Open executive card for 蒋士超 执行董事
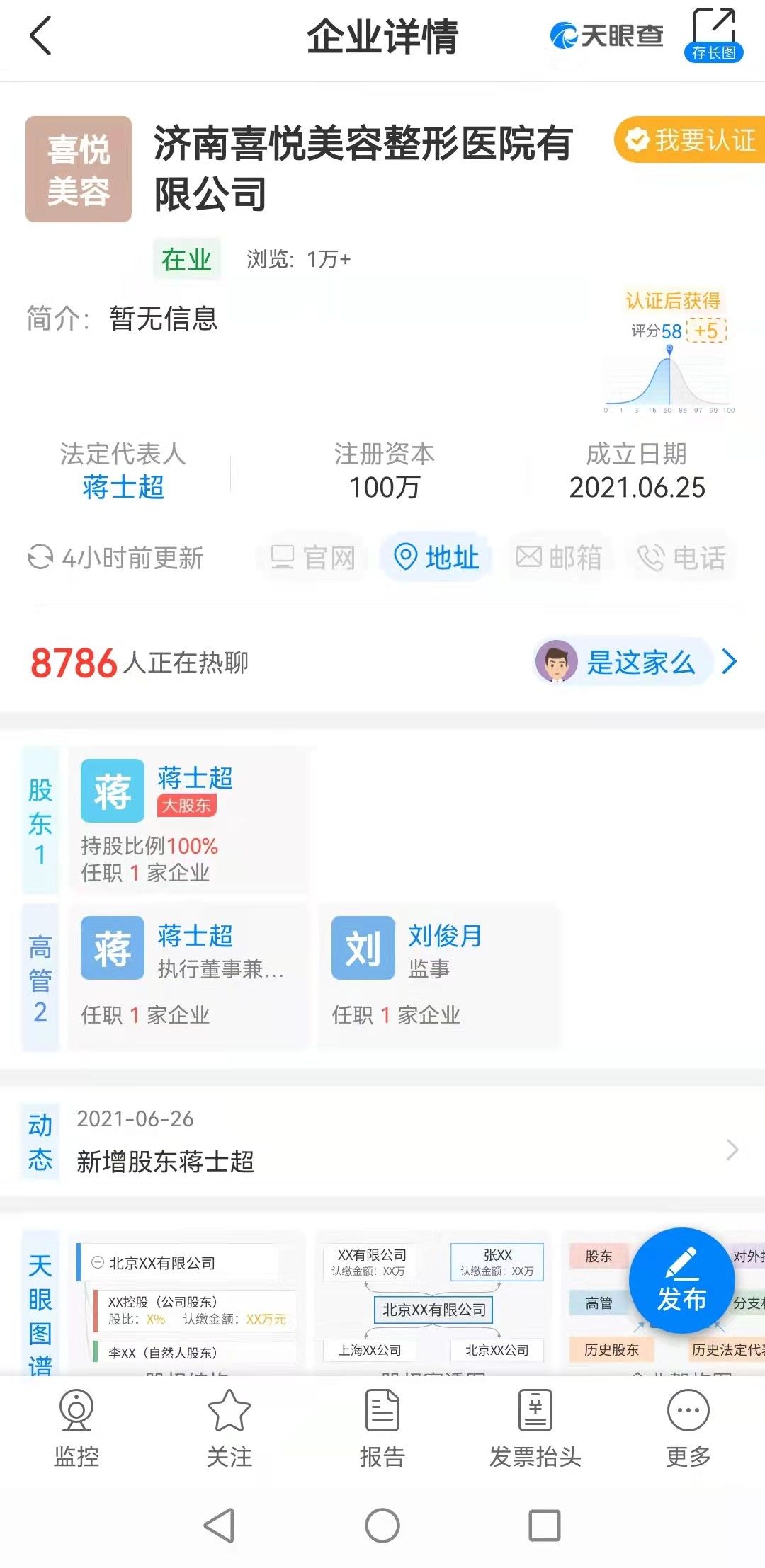The image size is (765, 1568). pyautogui.click(x=188, y=975)
